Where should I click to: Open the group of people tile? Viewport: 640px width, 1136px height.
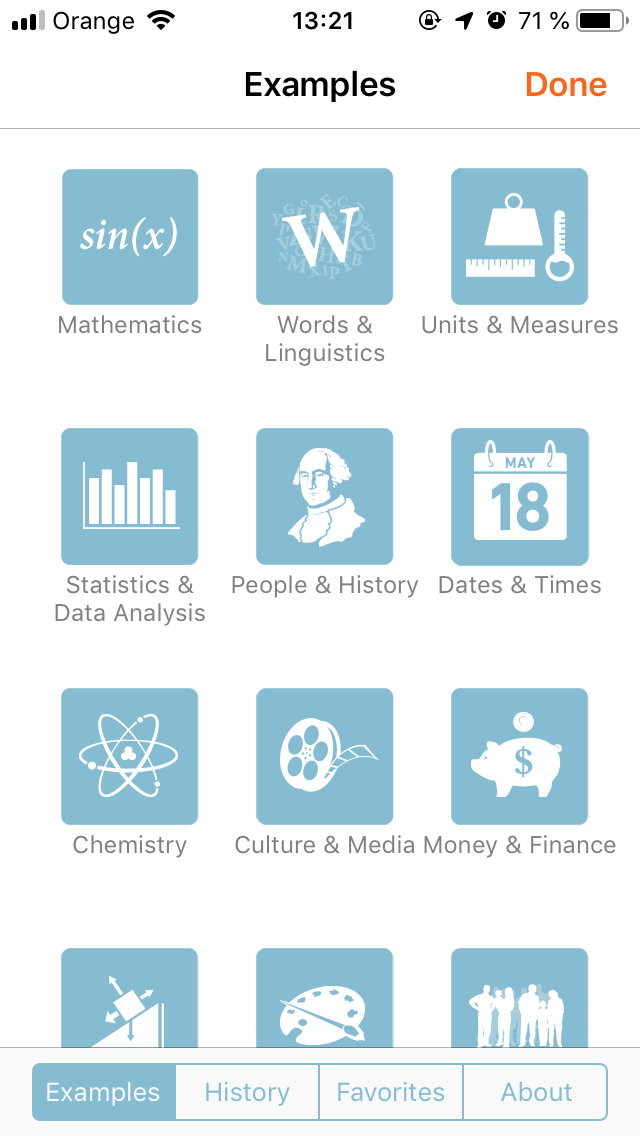coord(520,998)
